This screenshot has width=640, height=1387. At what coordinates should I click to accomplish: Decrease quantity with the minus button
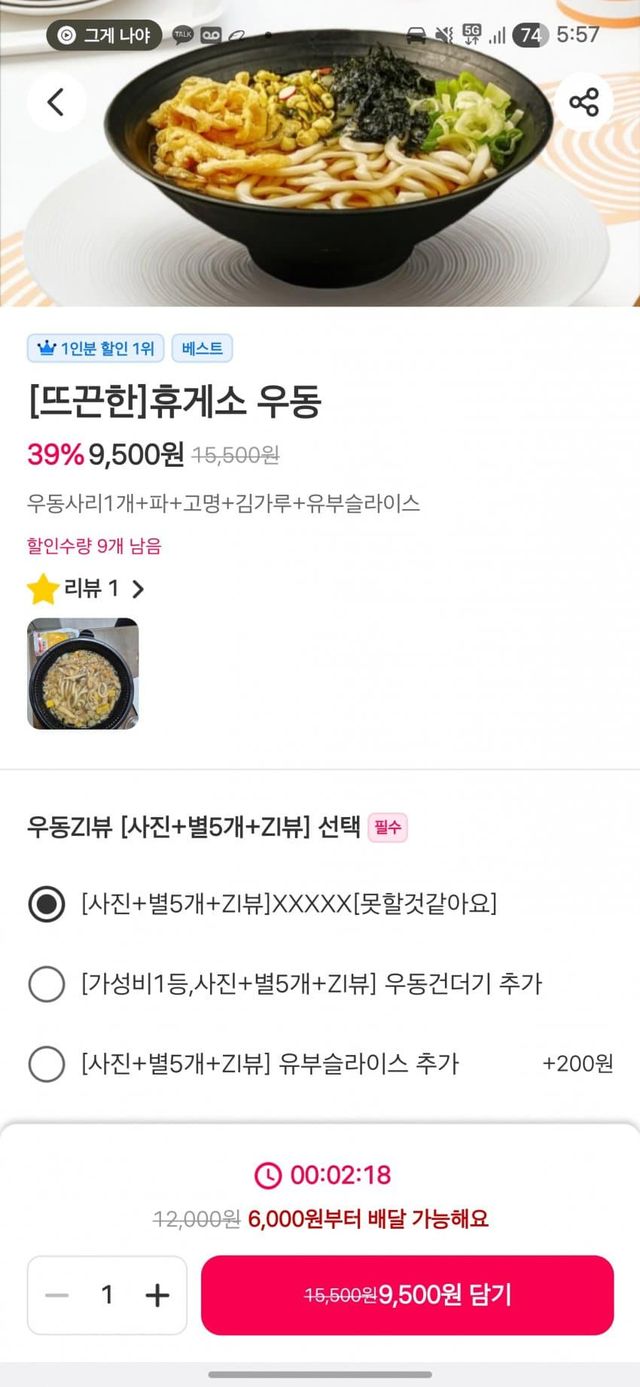point(57,1296)
